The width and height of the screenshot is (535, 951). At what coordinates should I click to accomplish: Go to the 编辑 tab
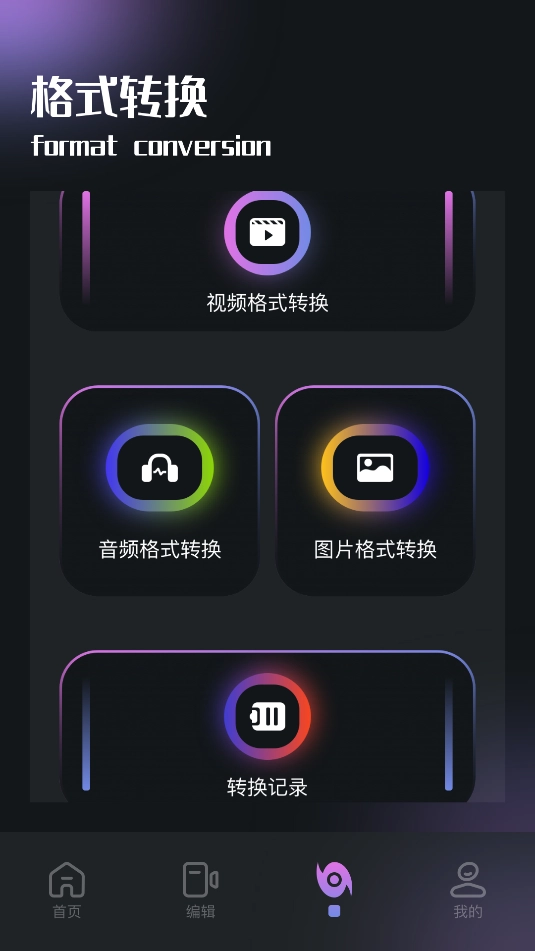(x=200, y=890)
